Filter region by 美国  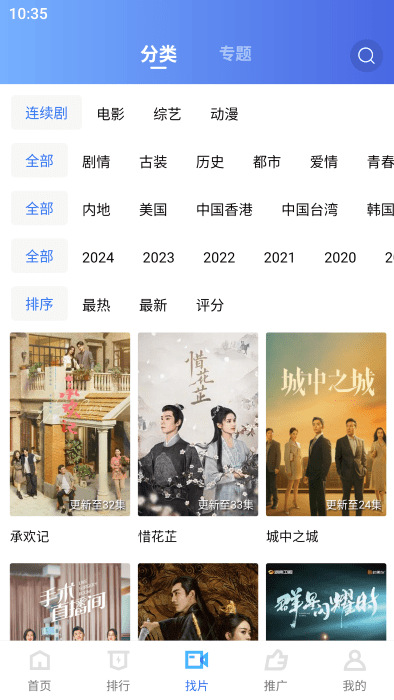click(153, 209)
